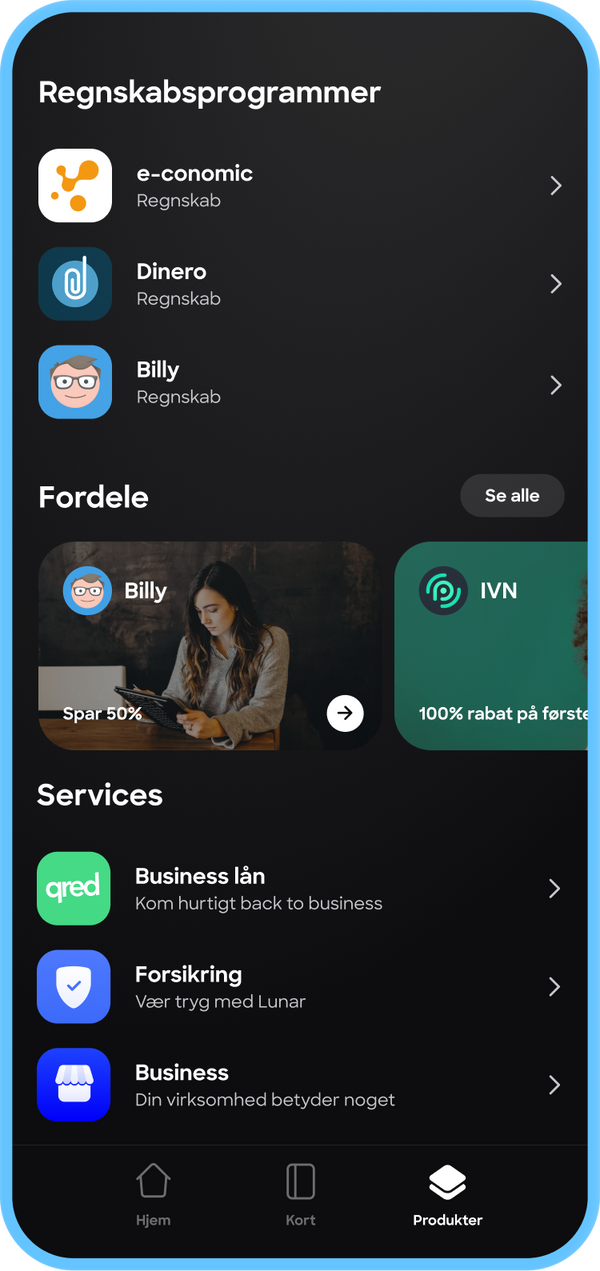Switch to the Hjem tab
The height and width of the screenshot is (1271, 600).
[153, 1195]
